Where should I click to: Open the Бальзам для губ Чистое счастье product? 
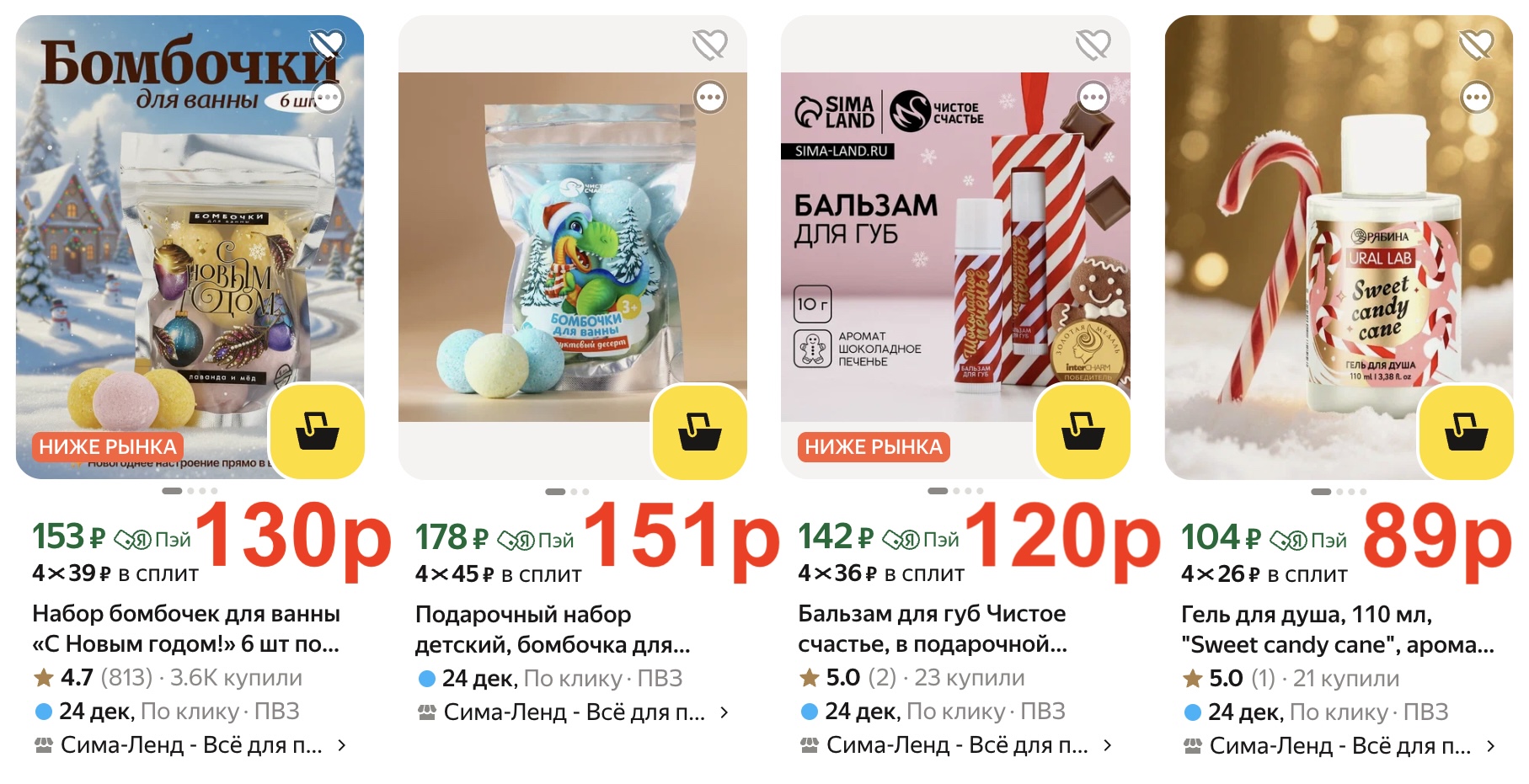click(932, 628)
